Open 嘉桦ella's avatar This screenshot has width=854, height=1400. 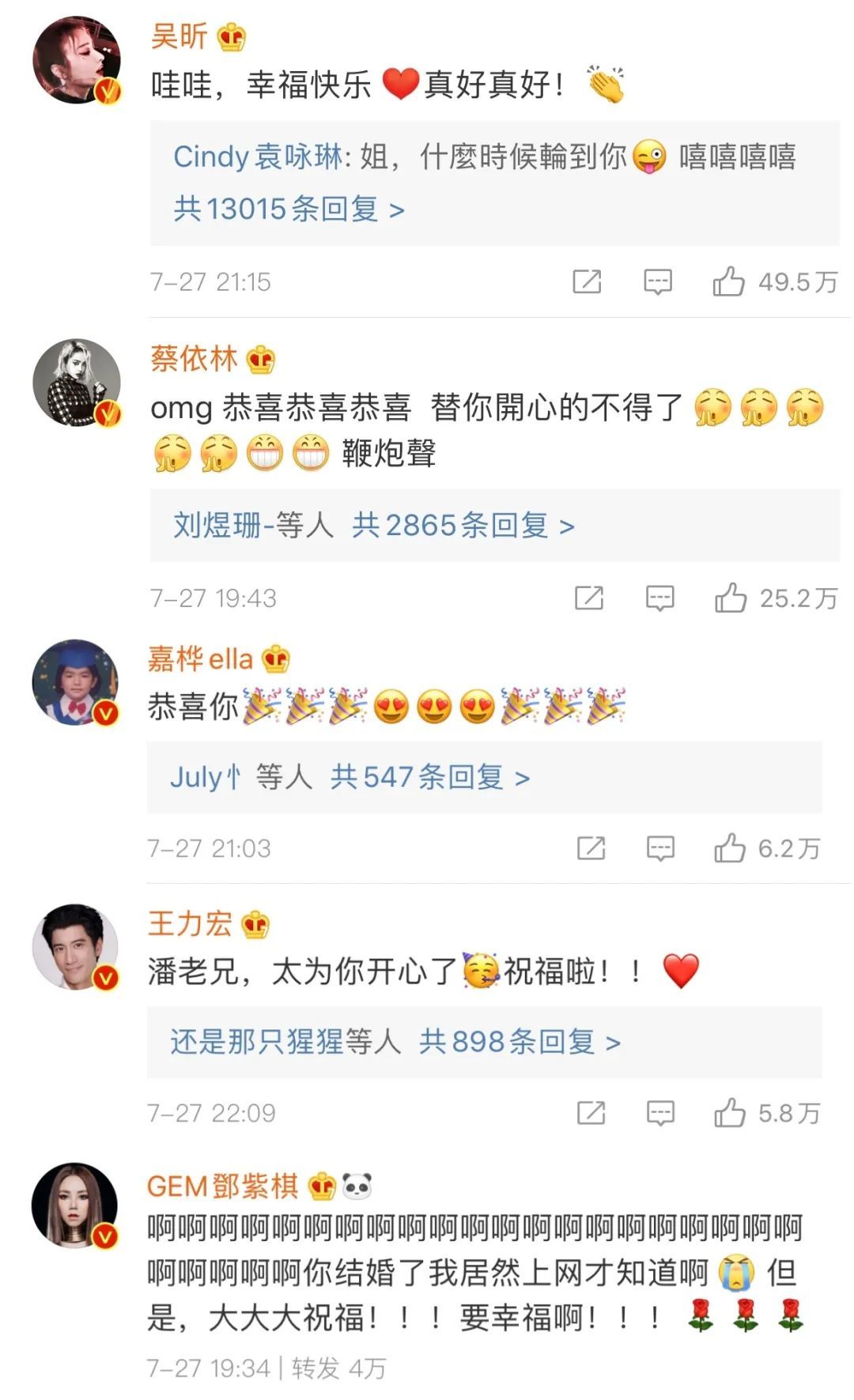[75, 681]
